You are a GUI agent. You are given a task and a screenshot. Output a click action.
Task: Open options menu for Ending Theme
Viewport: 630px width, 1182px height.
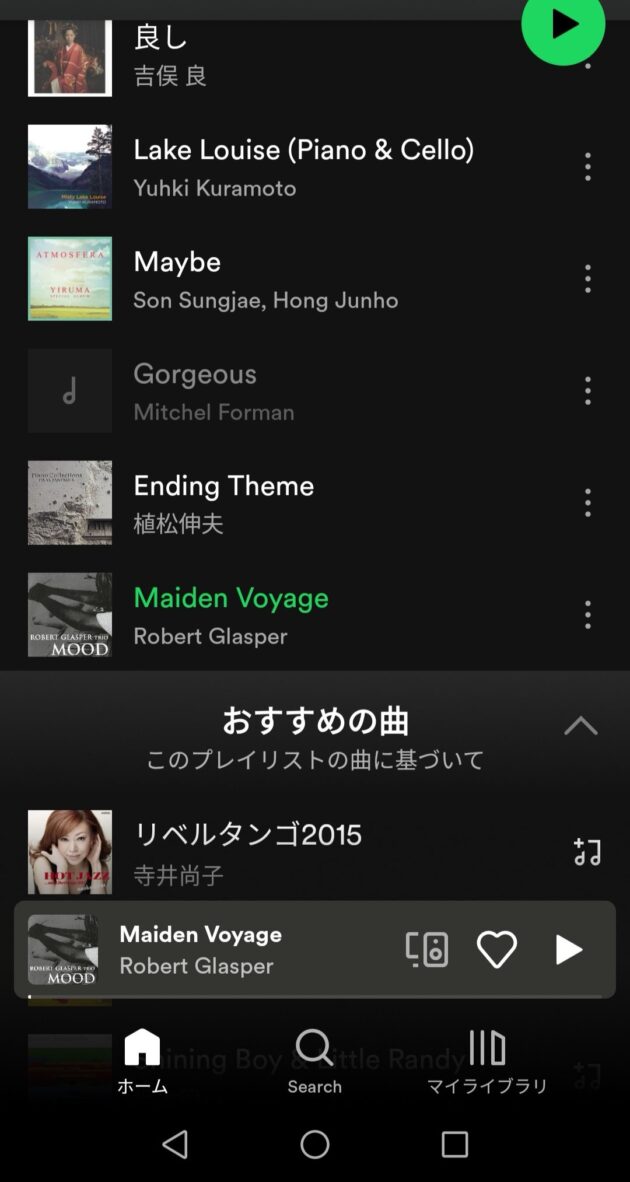coord(587,503)
